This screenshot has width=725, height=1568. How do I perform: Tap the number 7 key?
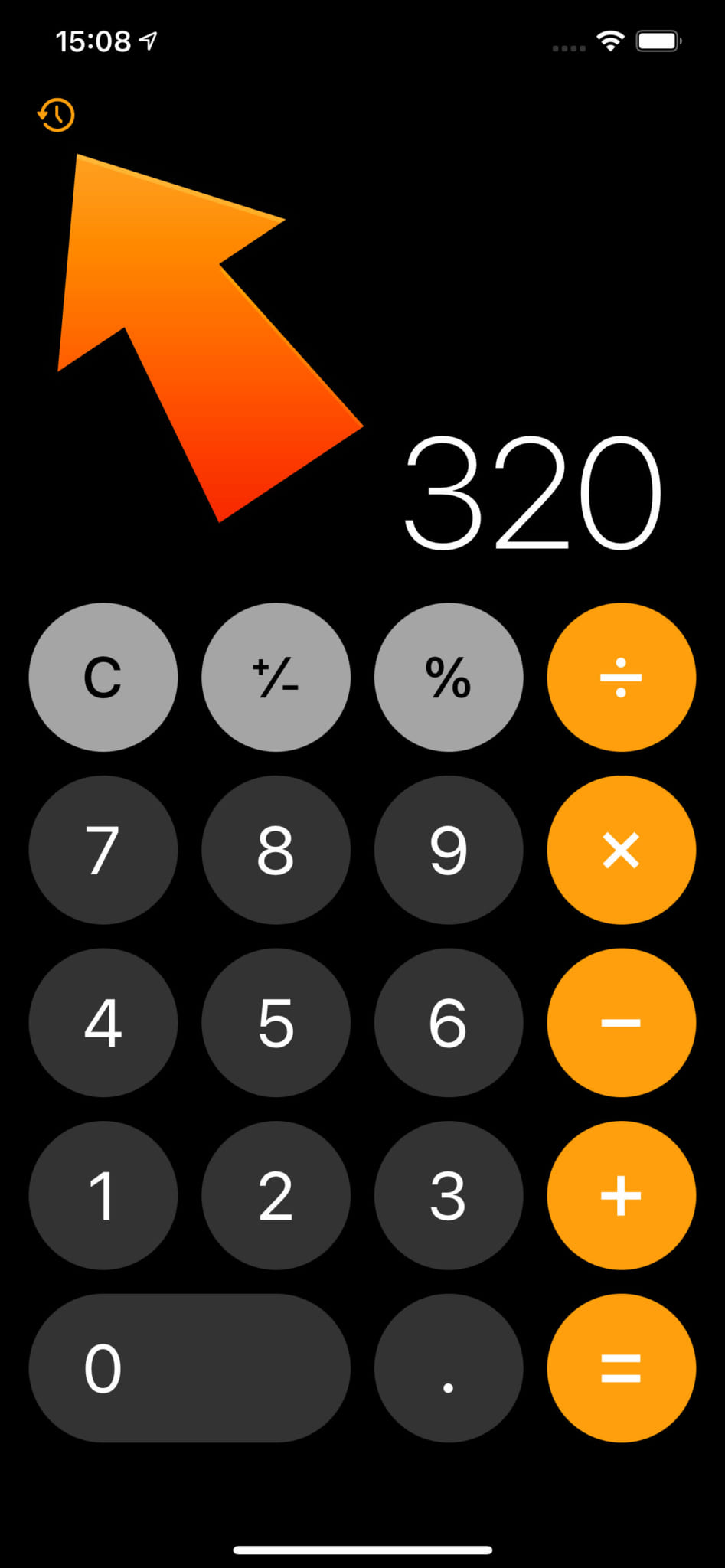coord(103,850)
